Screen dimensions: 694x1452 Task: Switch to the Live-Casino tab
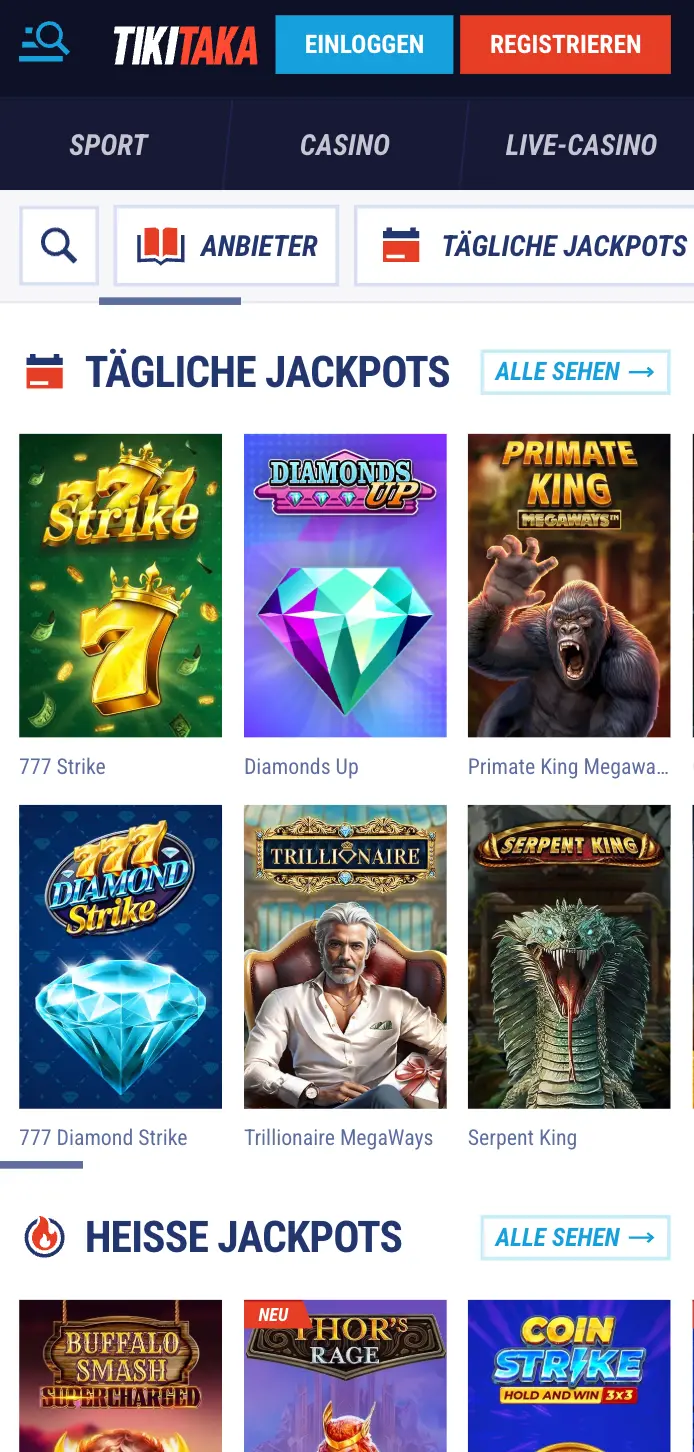(x=580, y=145)
